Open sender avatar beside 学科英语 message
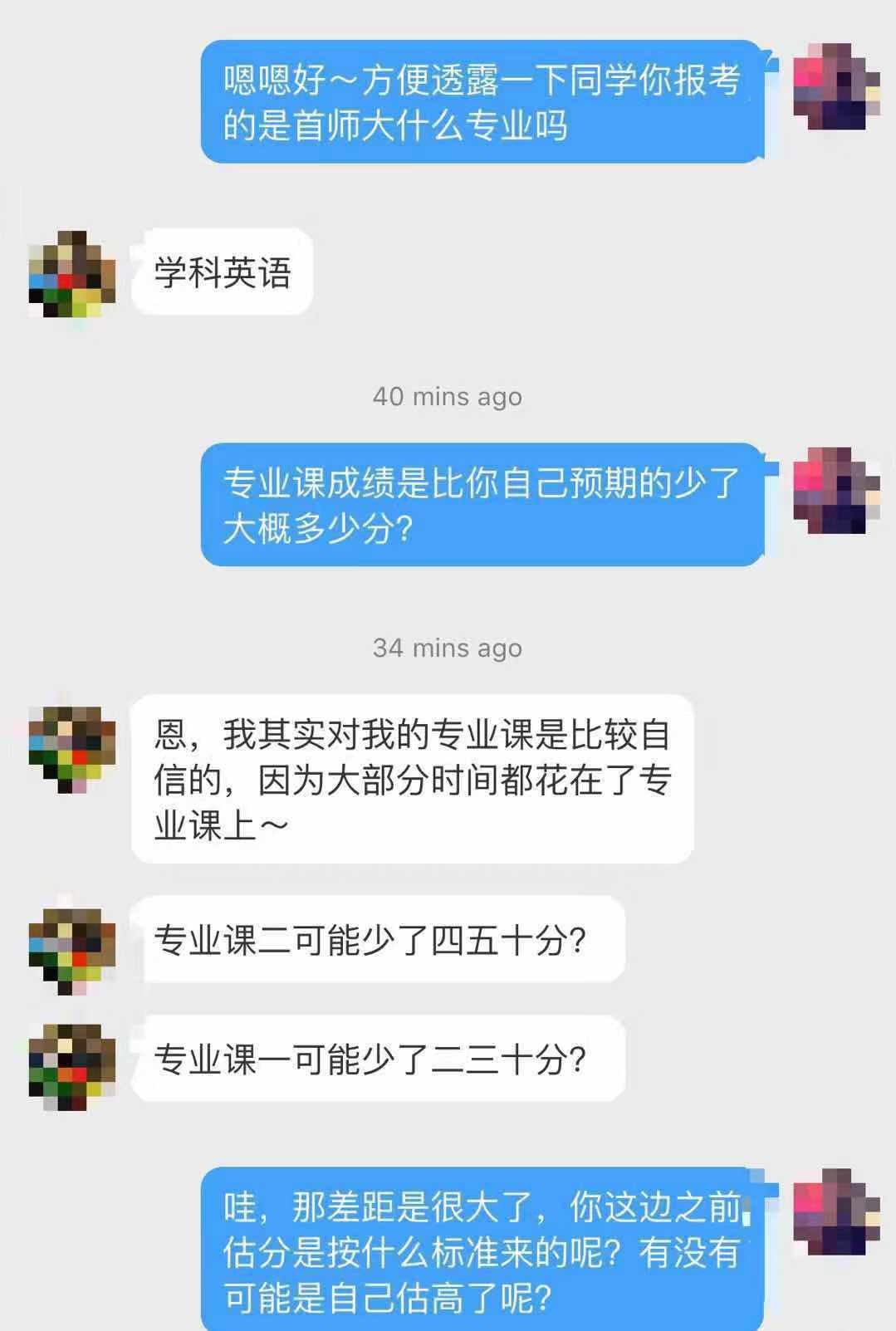The width and height of the screenshot is (896, 1331). coord(71,274)
